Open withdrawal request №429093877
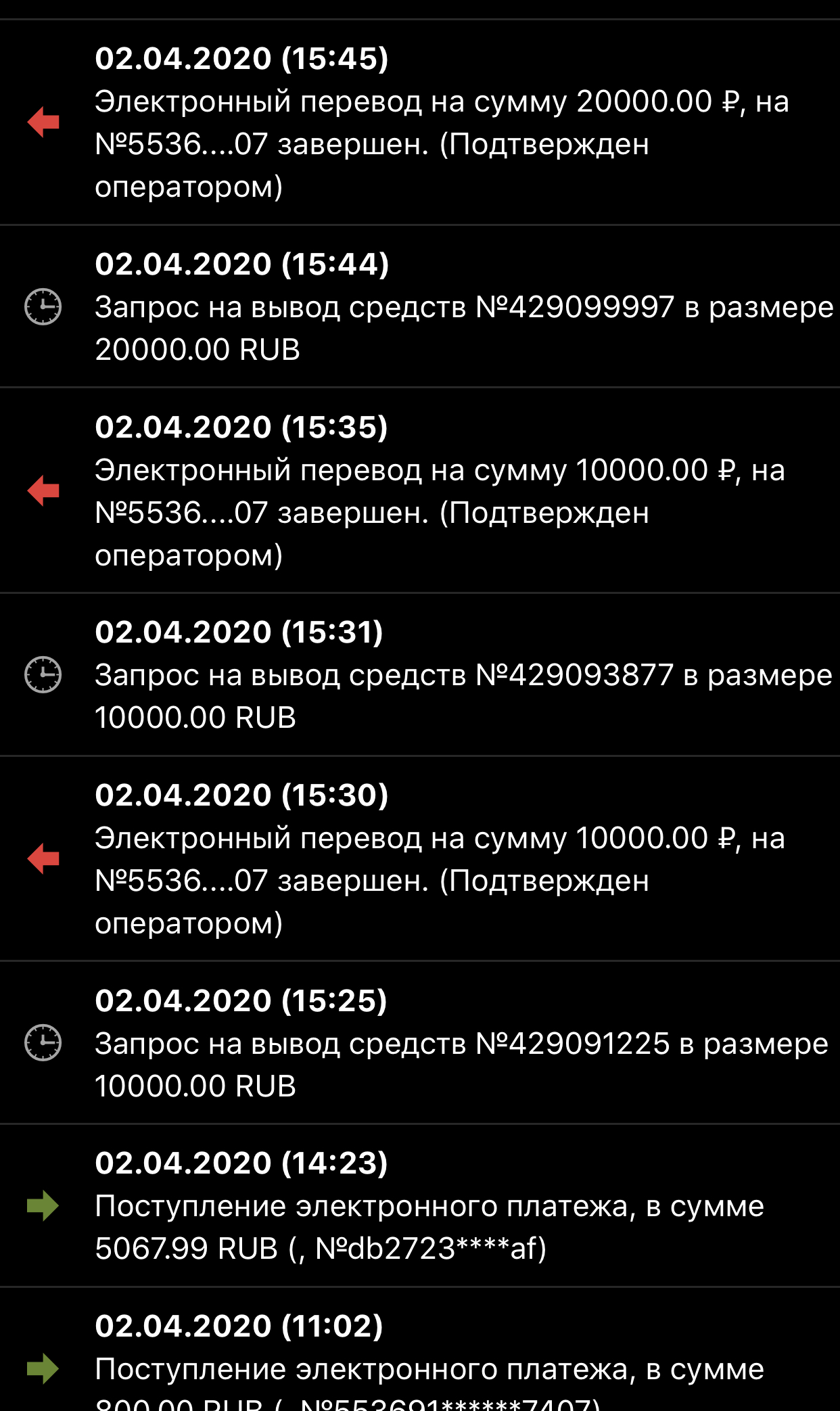840x1411 pixels. click(x=419, y=674)
